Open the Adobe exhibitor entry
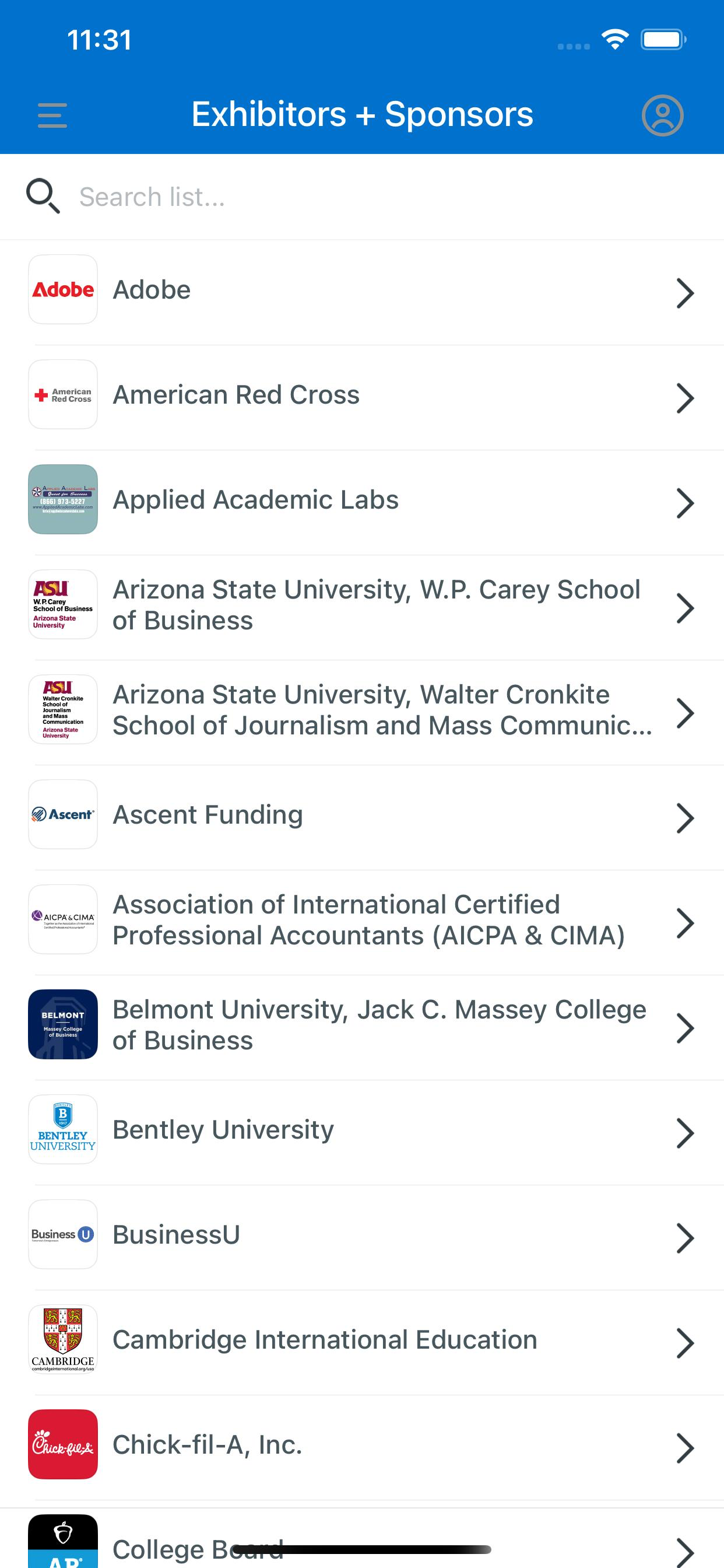The image size is (724, 1568). click(x=362, y=293)
